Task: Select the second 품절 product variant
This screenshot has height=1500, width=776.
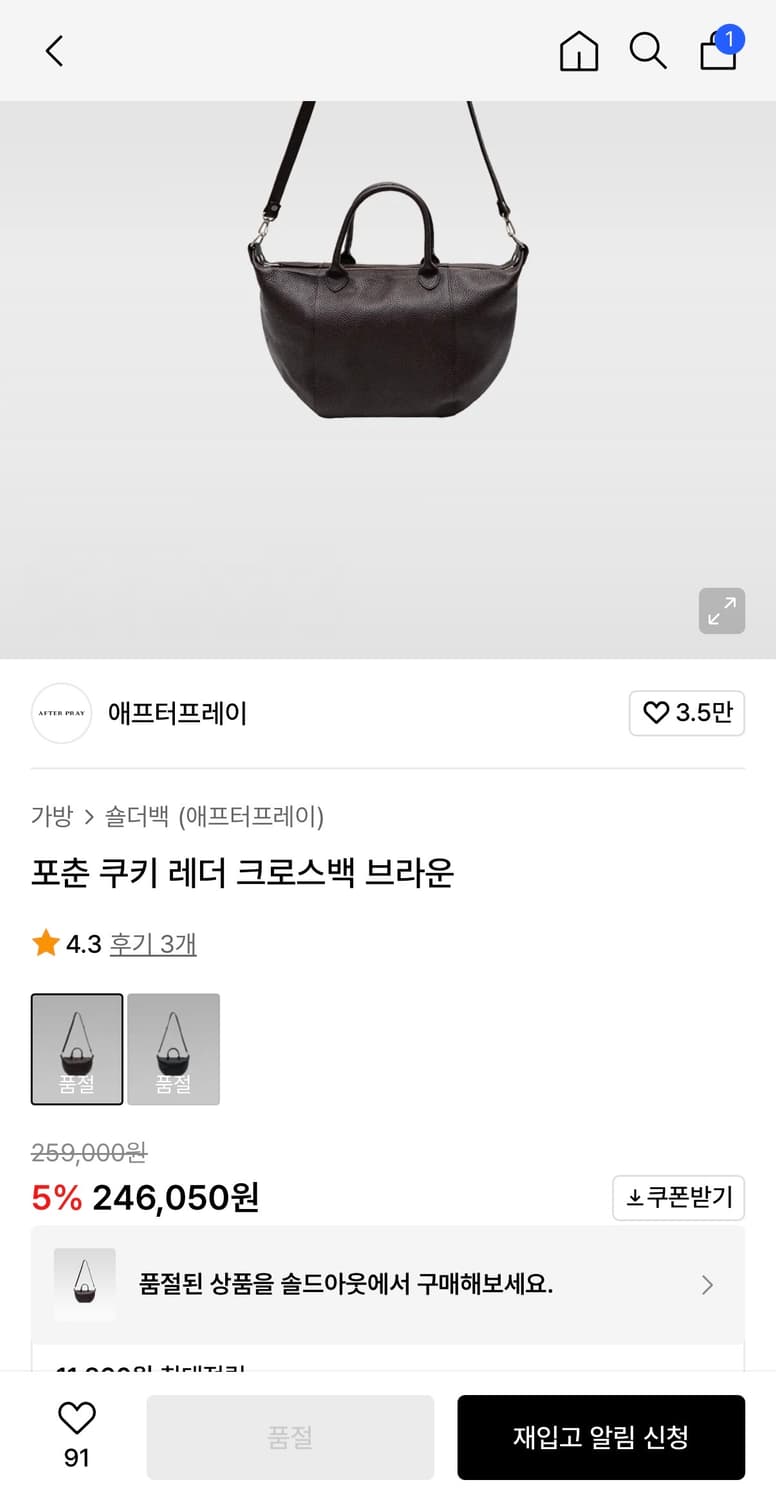Action: point(173,1049)
